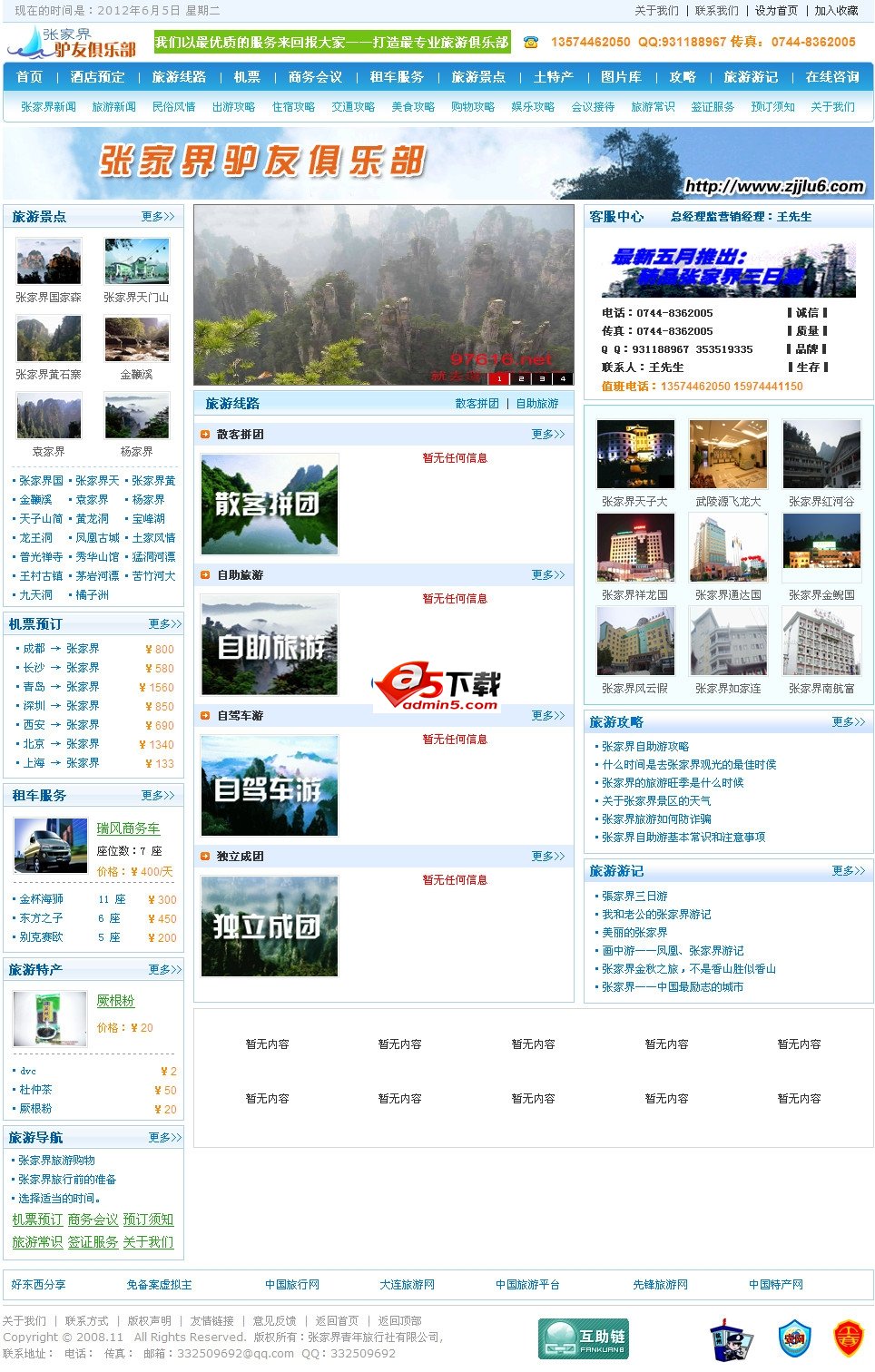Open the 散客拼团 tour image
Viewport: 875px width, 1372px height.
[270, 505]
